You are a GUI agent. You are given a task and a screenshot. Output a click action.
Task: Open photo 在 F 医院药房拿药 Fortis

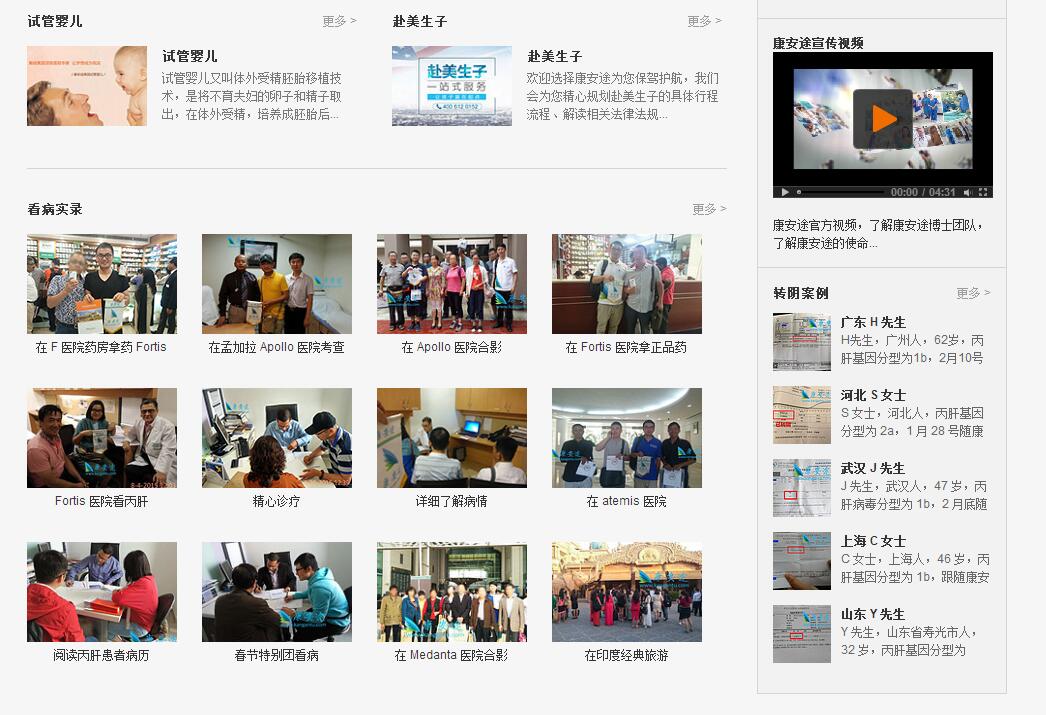102,284
